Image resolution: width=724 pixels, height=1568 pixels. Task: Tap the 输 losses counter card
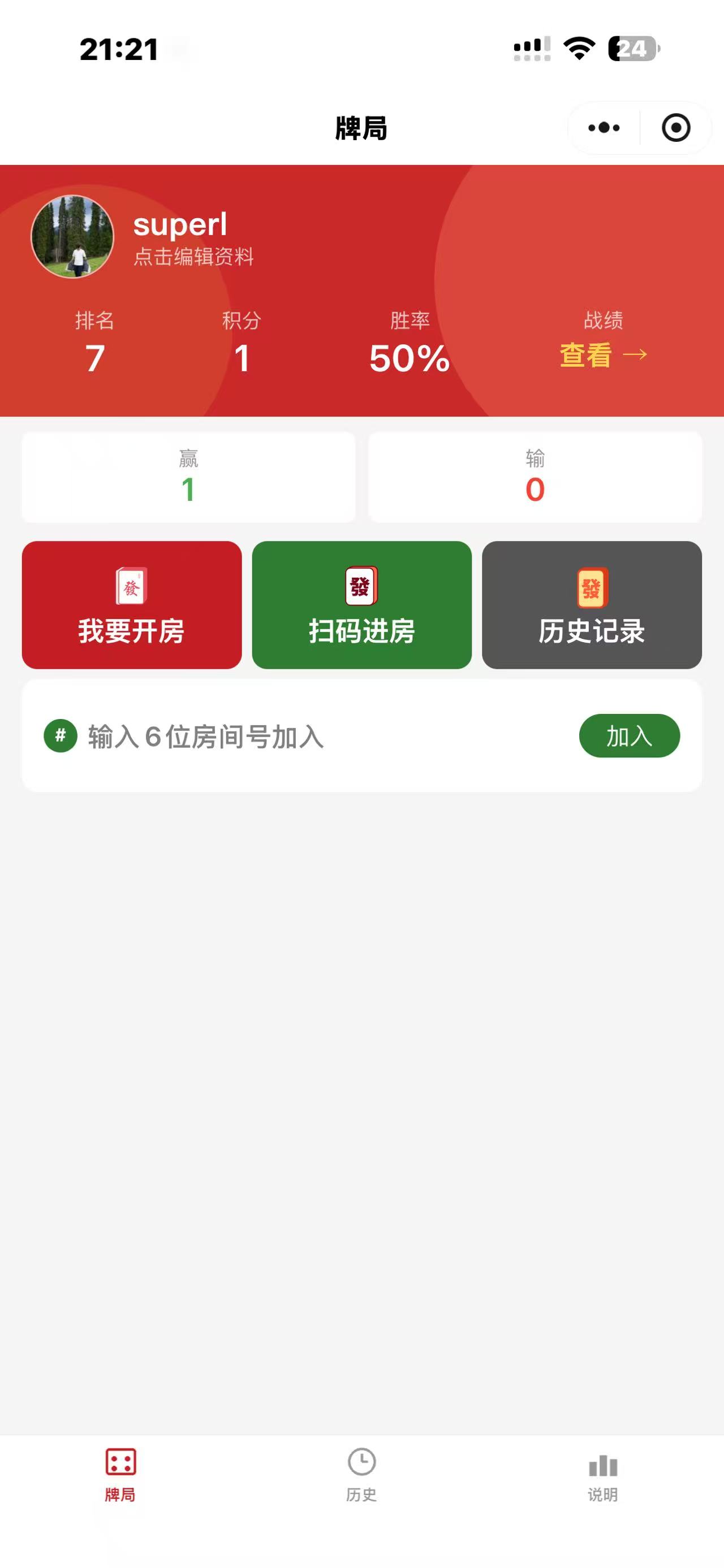tap(536, 477)
